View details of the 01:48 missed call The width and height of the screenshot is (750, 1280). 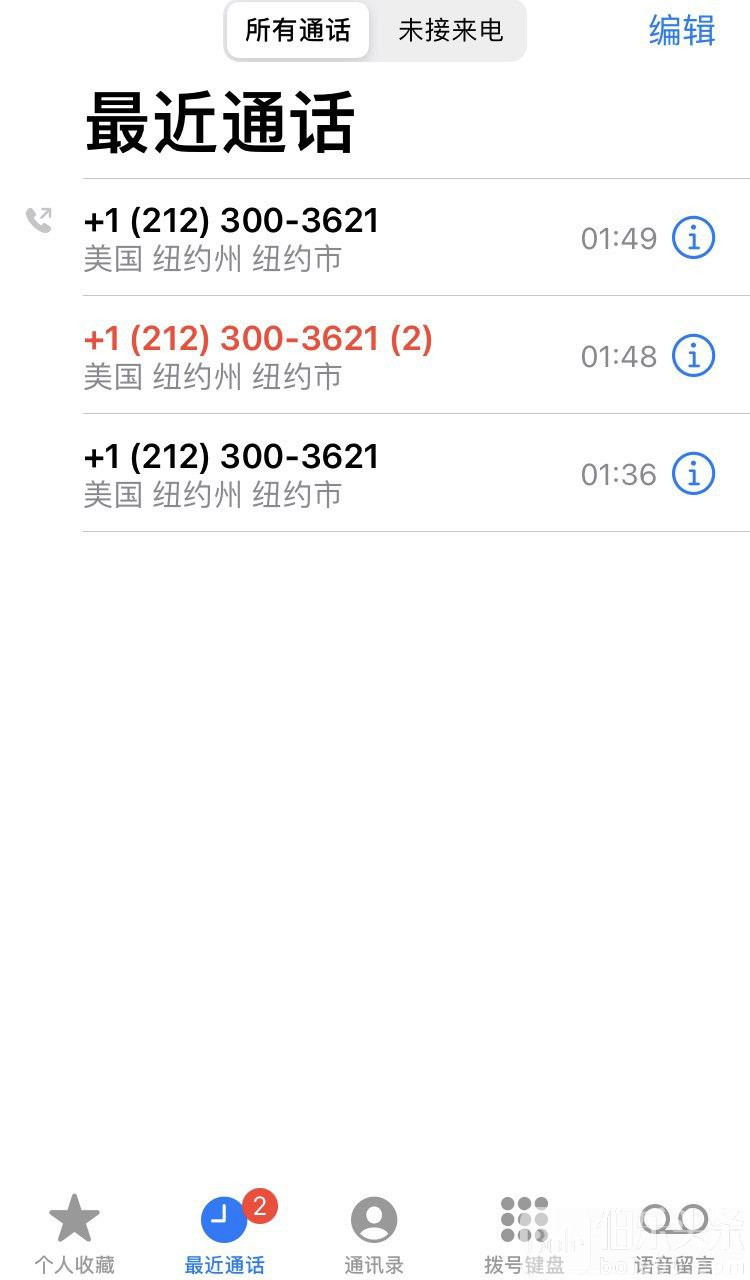[693, 356]
